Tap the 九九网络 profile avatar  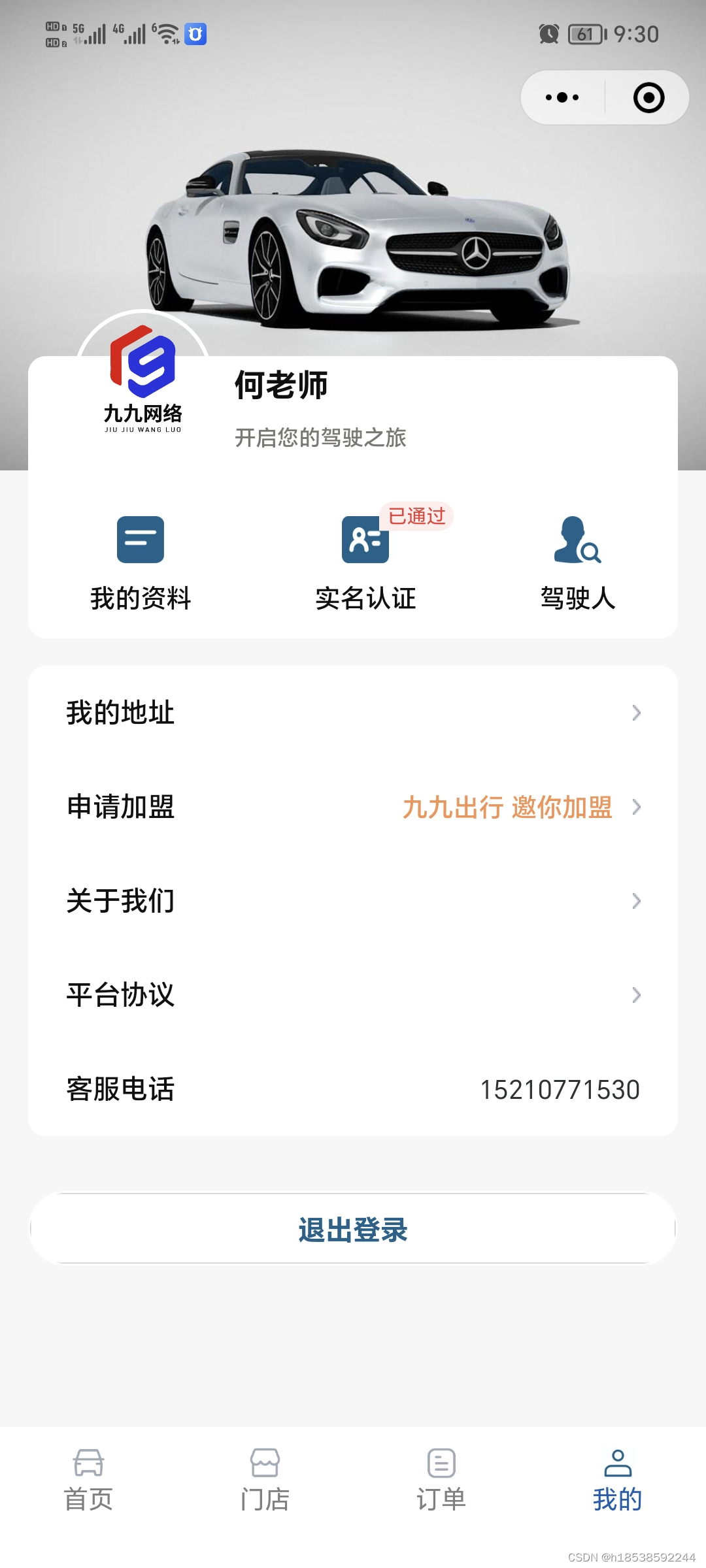(x=143, y=379)
